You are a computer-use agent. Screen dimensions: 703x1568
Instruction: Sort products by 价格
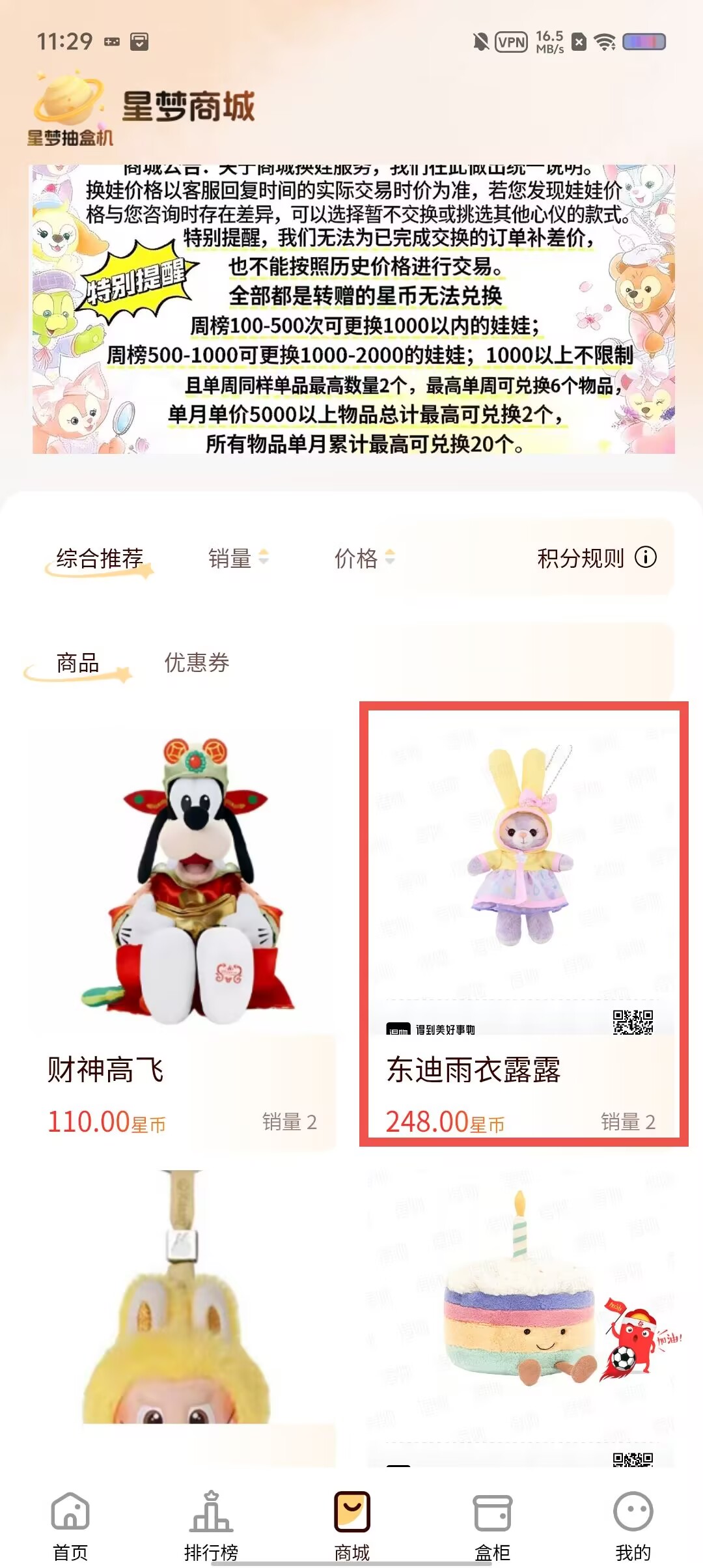coord(365,558)
